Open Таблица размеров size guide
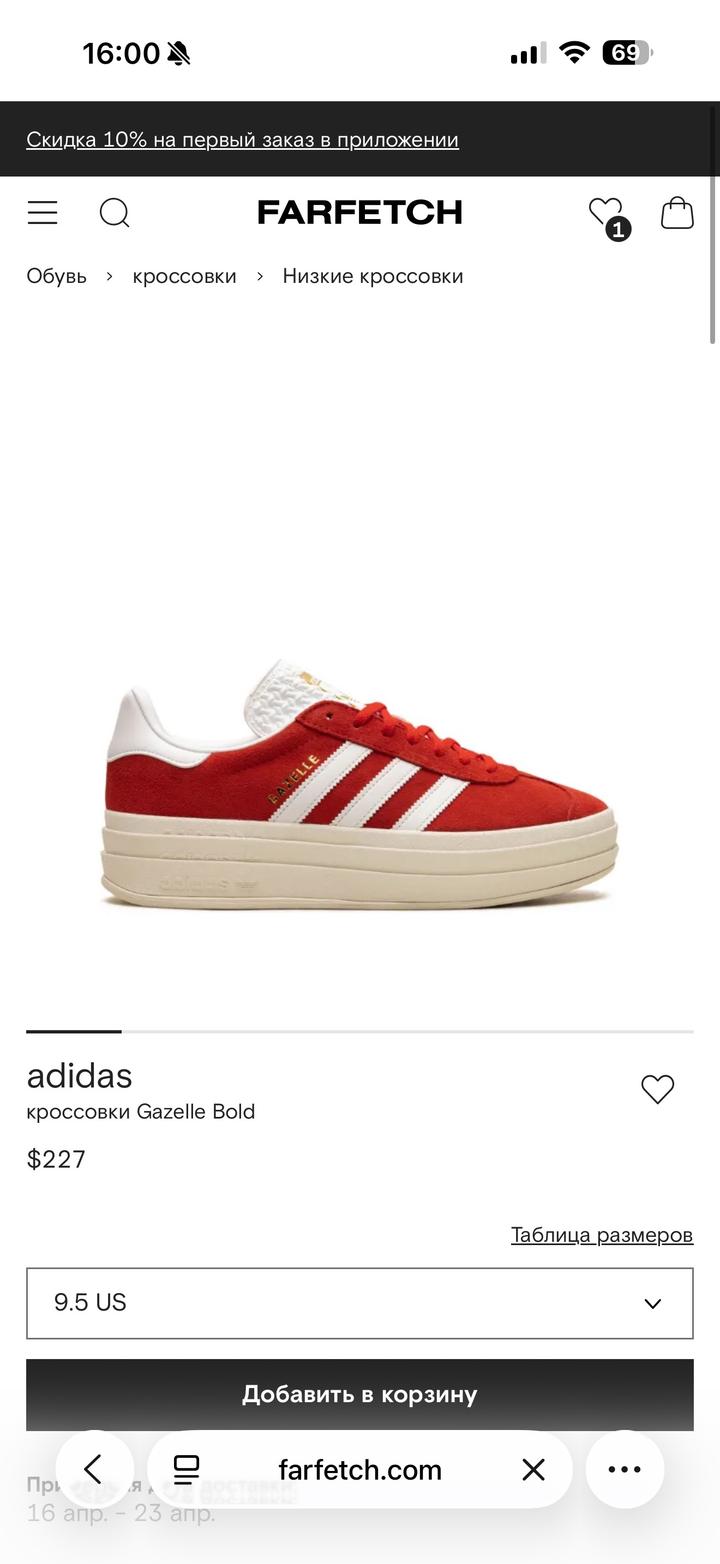Viewport: 720px width, 1564px height. tap(601, 1235)
